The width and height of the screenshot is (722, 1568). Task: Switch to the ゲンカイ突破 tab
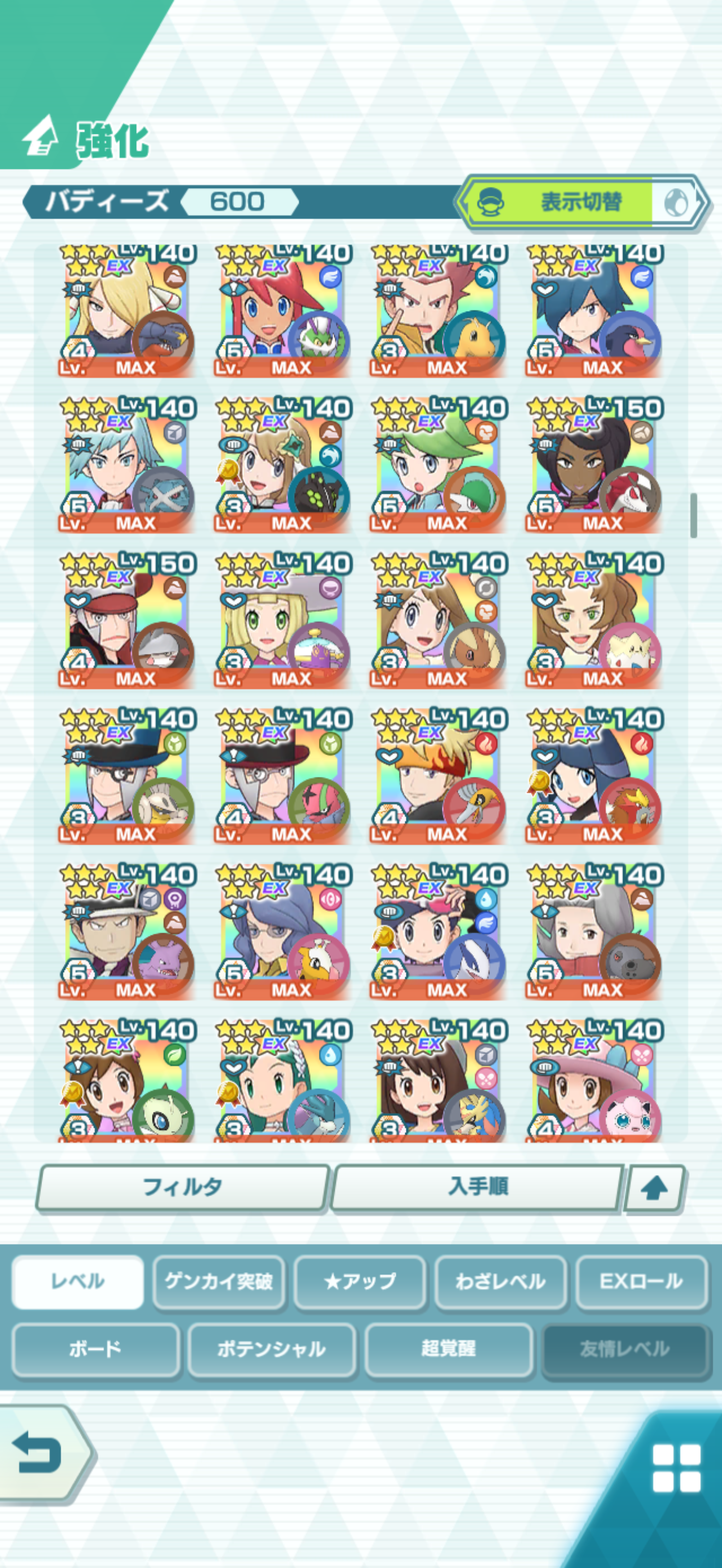pos(219,1282)
